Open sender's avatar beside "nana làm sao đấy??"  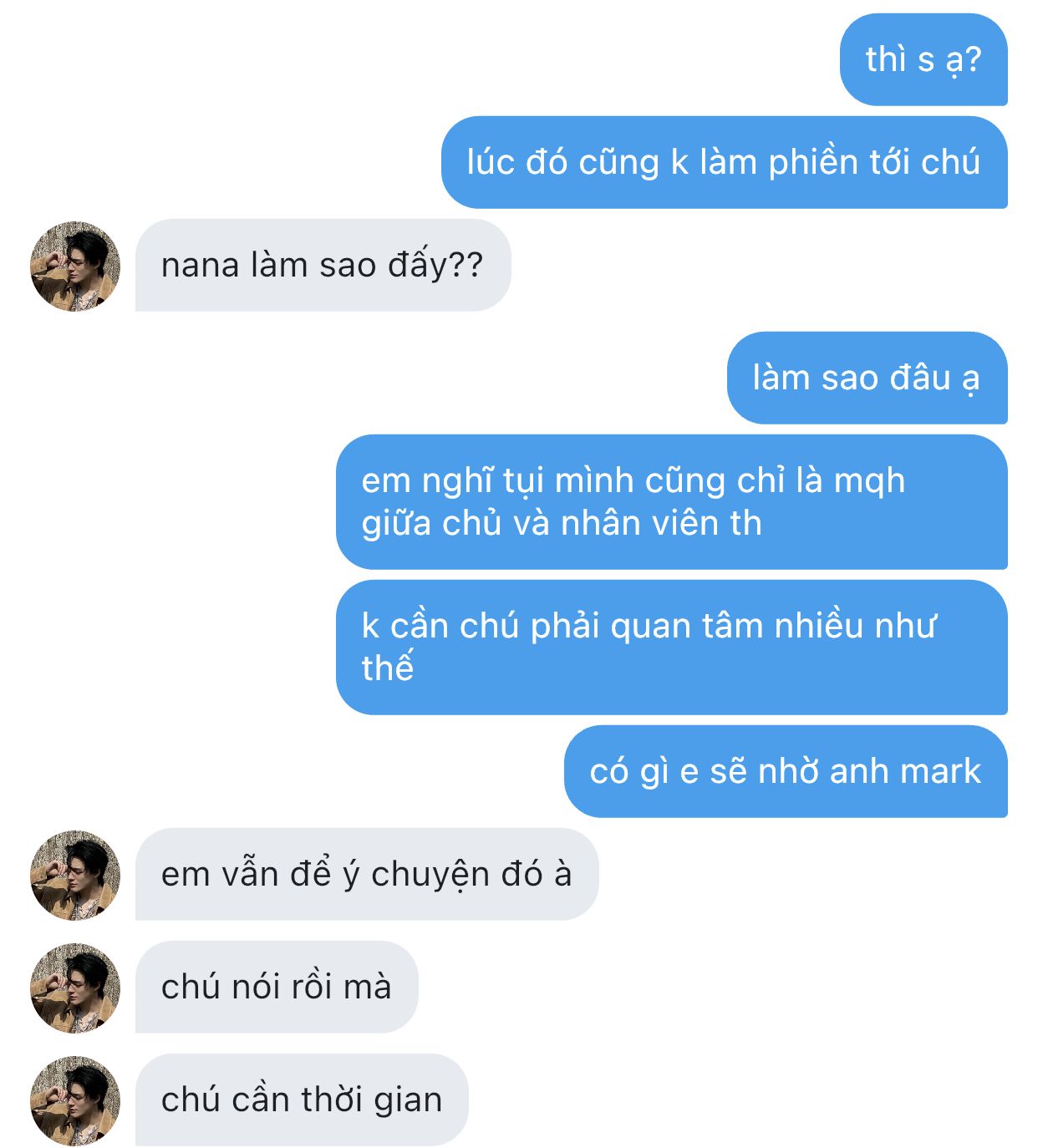75,266
